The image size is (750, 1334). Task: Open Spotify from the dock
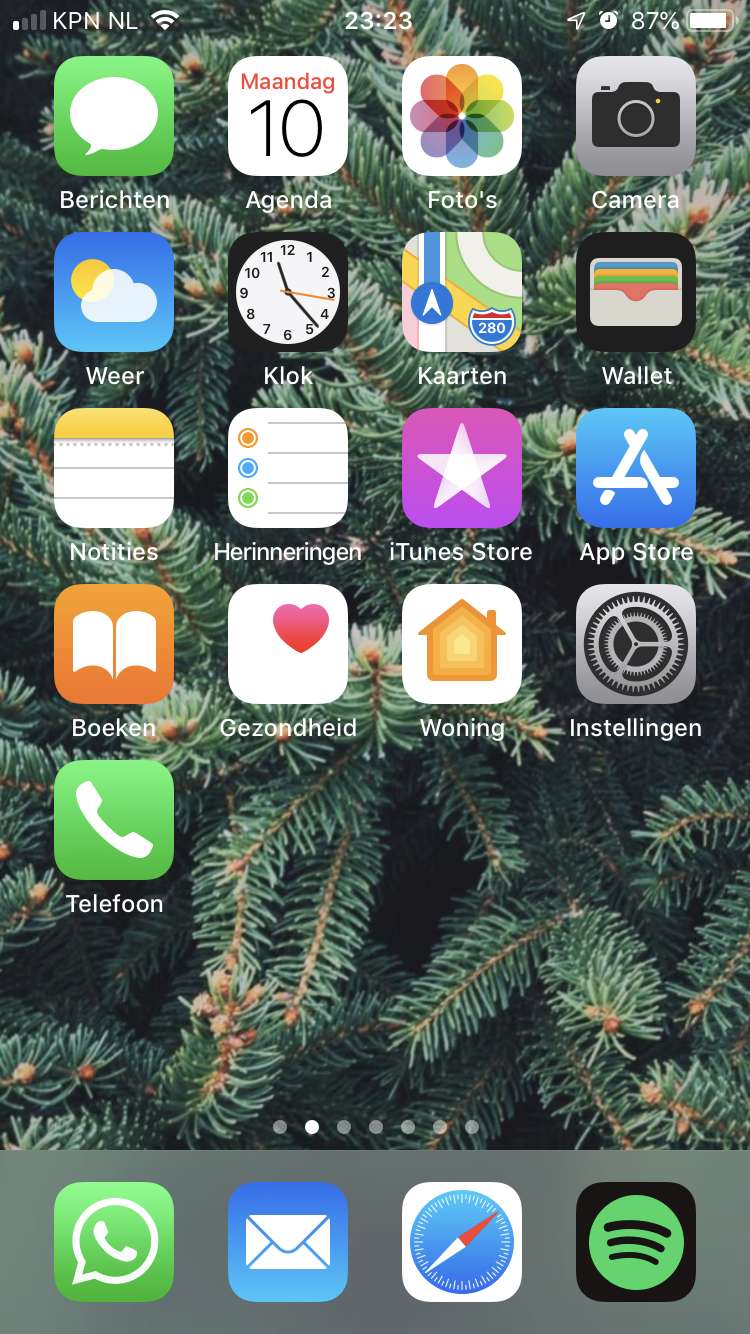click(x=636, y=1242)
